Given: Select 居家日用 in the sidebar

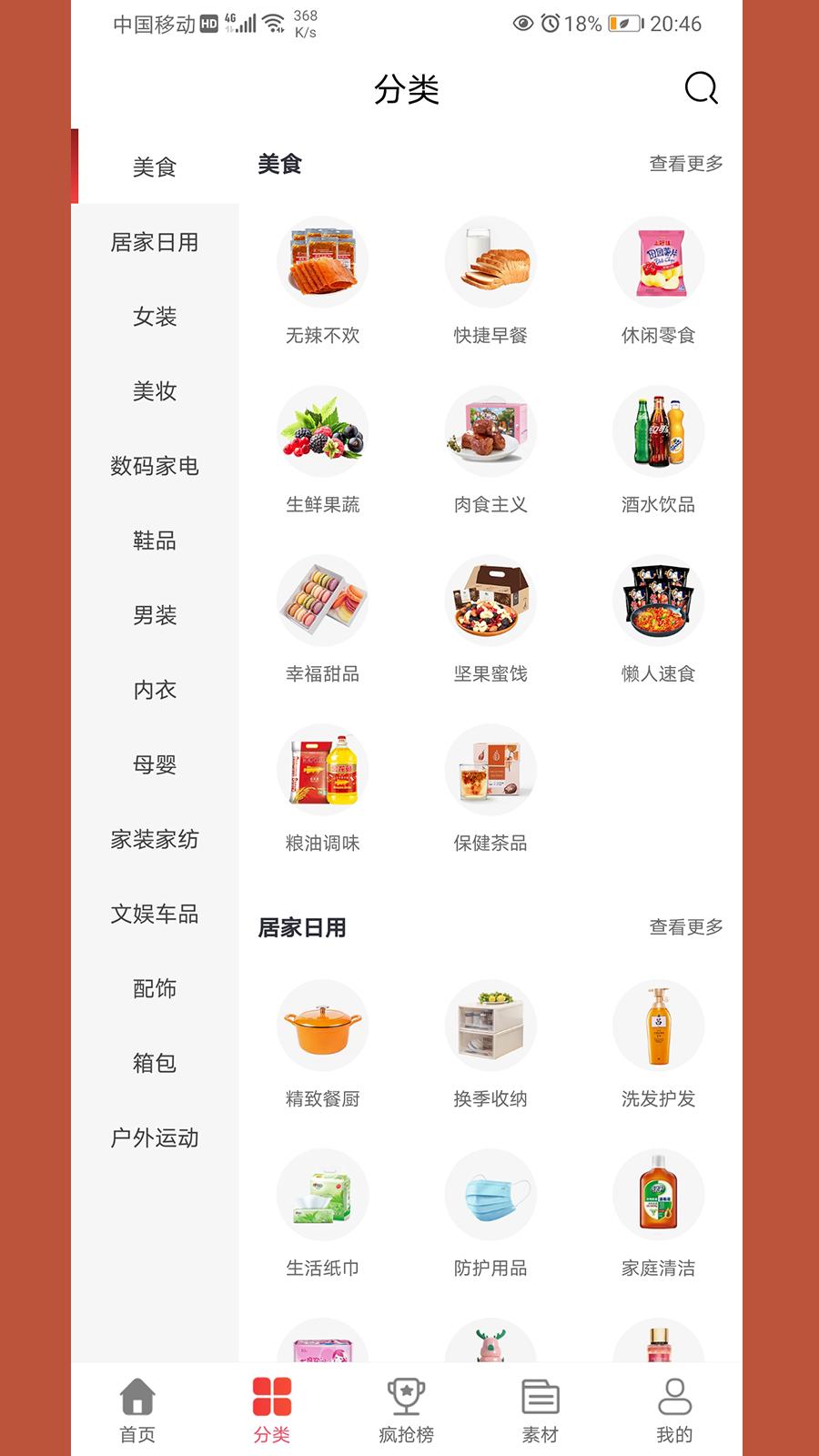Looking at the screenshot, I should [x=155, y=242].
